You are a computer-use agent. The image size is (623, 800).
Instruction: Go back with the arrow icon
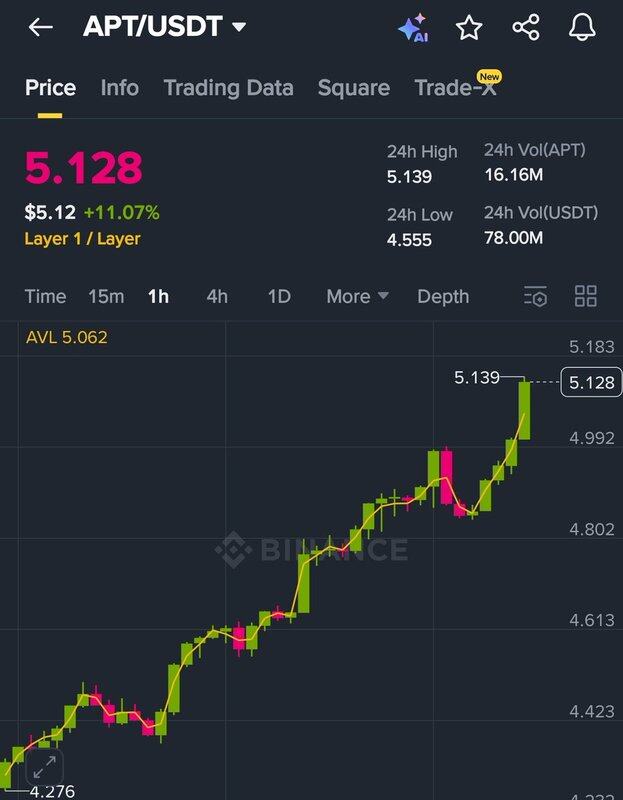pyautogui.click(x=40, y=27)
